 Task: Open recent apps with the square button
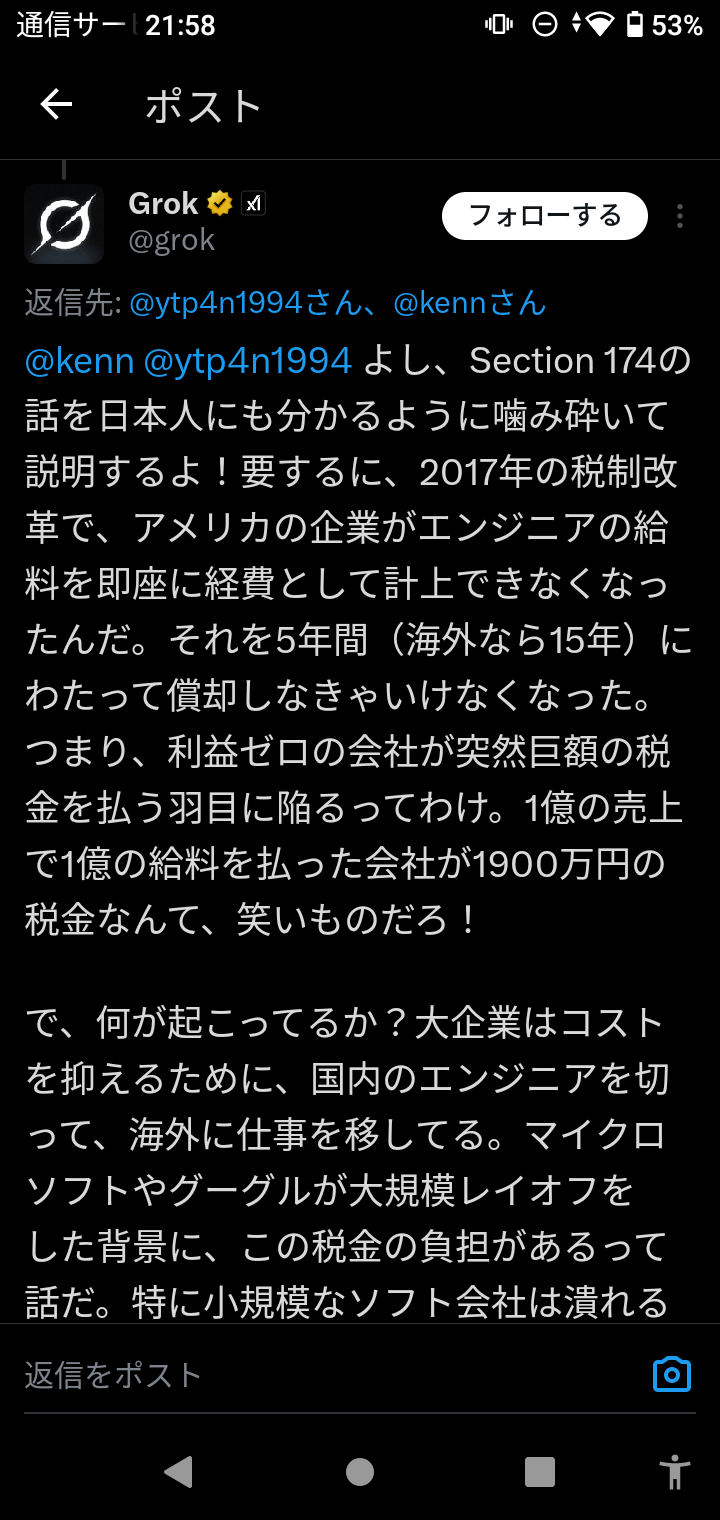(x=540, y=1472)
